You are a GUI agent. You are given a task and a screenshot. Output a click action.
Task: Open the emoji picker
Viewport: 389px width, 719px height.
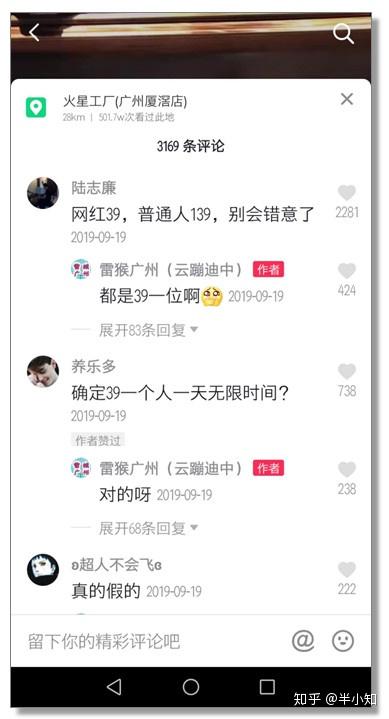point(343,640)
